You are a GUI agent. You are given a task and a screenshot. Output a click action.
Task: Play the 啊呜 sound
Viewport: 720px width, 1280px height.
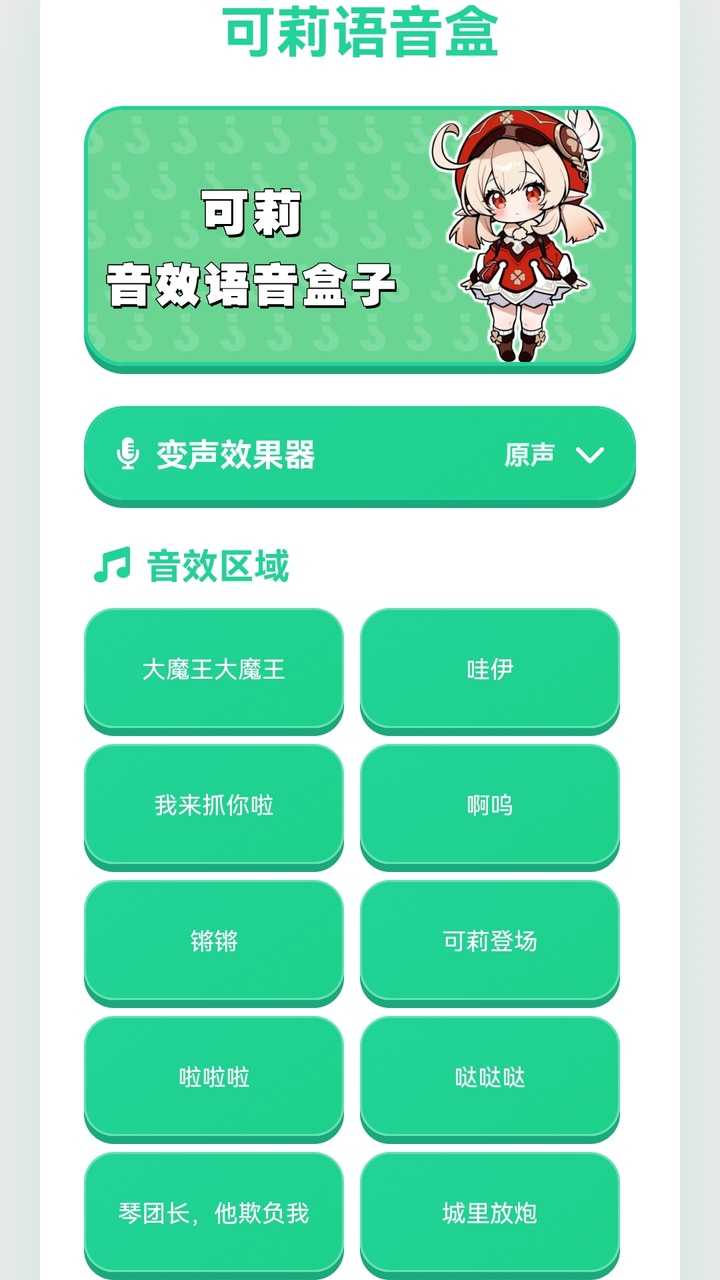pyautogui.click(x=490, y=806)
